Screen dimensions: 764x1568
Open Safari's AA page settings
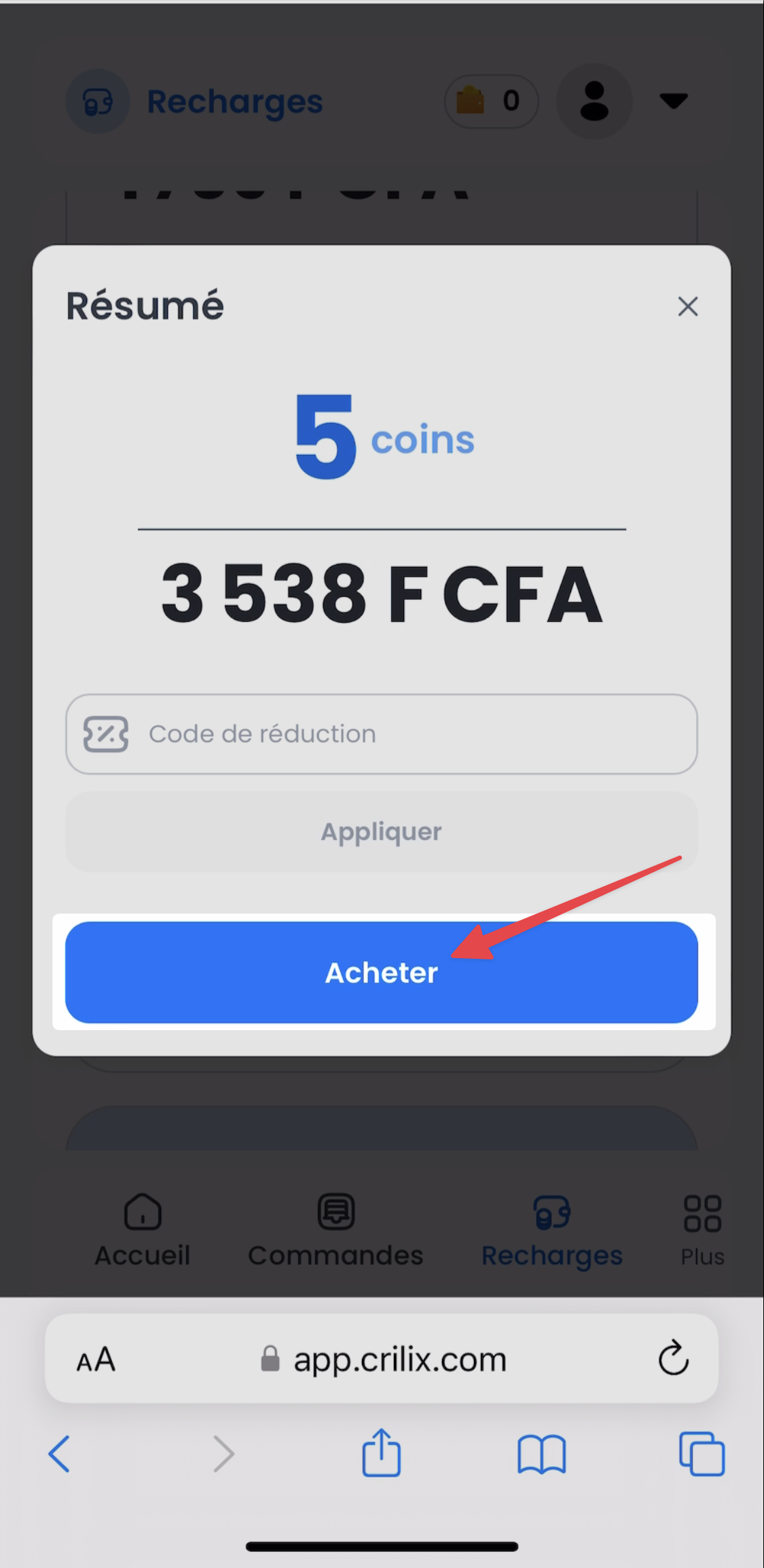point(96,1360)
